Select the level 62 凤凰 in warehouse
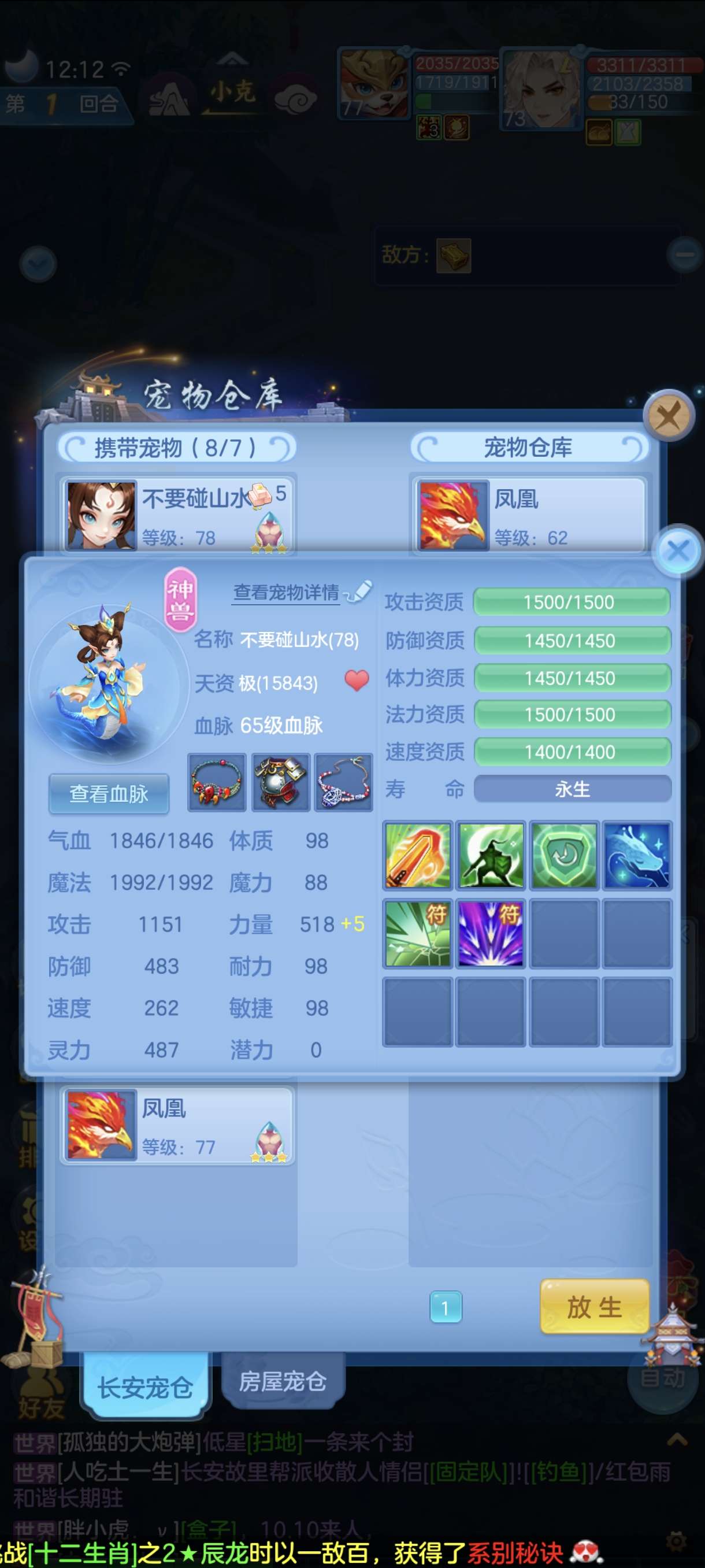Image resolution: width=705 pixels, height=1568 pixels. pos(529,515)
